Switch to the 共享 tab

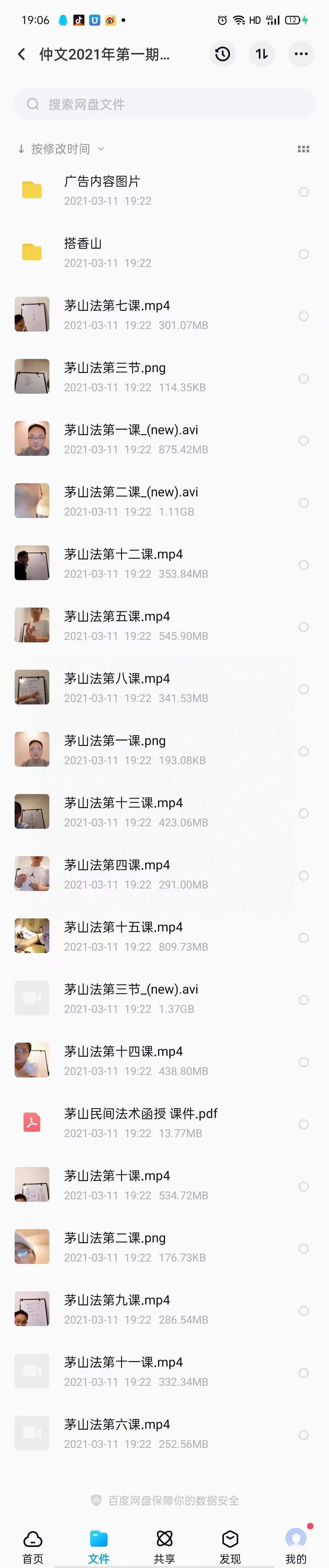tap(164, 1542)
